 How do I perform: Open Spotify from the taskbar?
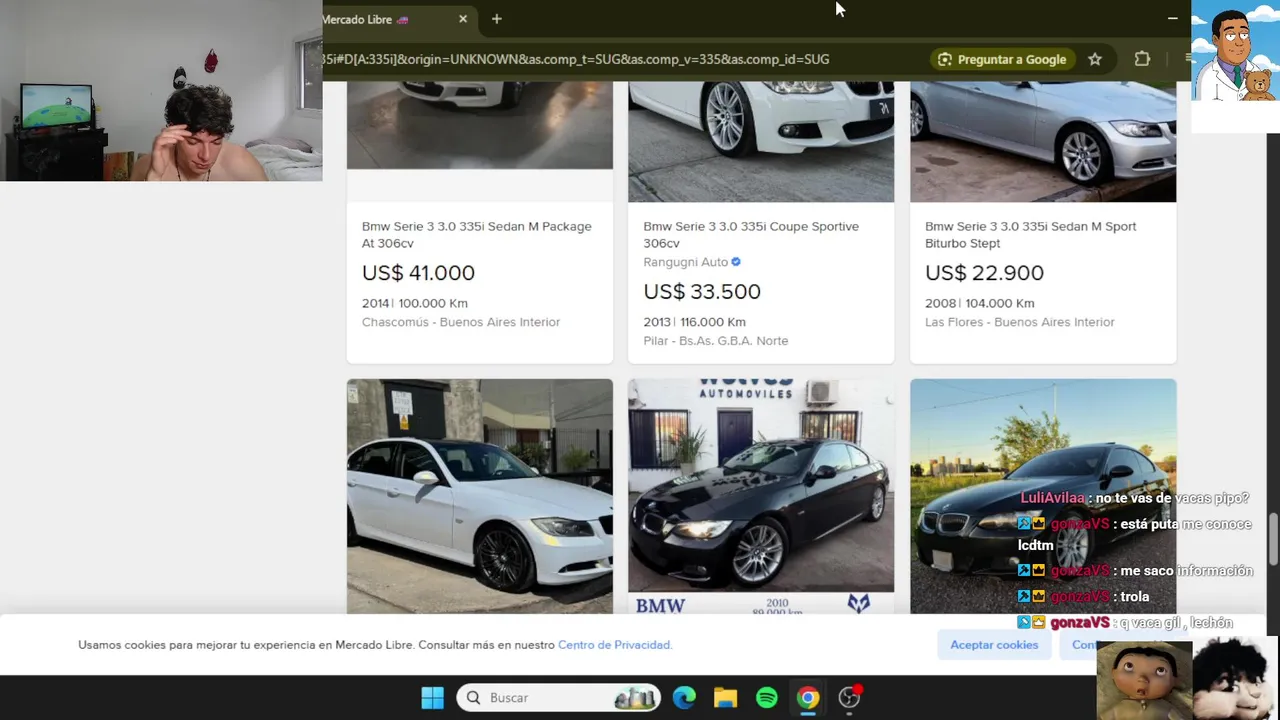[x=767, y=698]
